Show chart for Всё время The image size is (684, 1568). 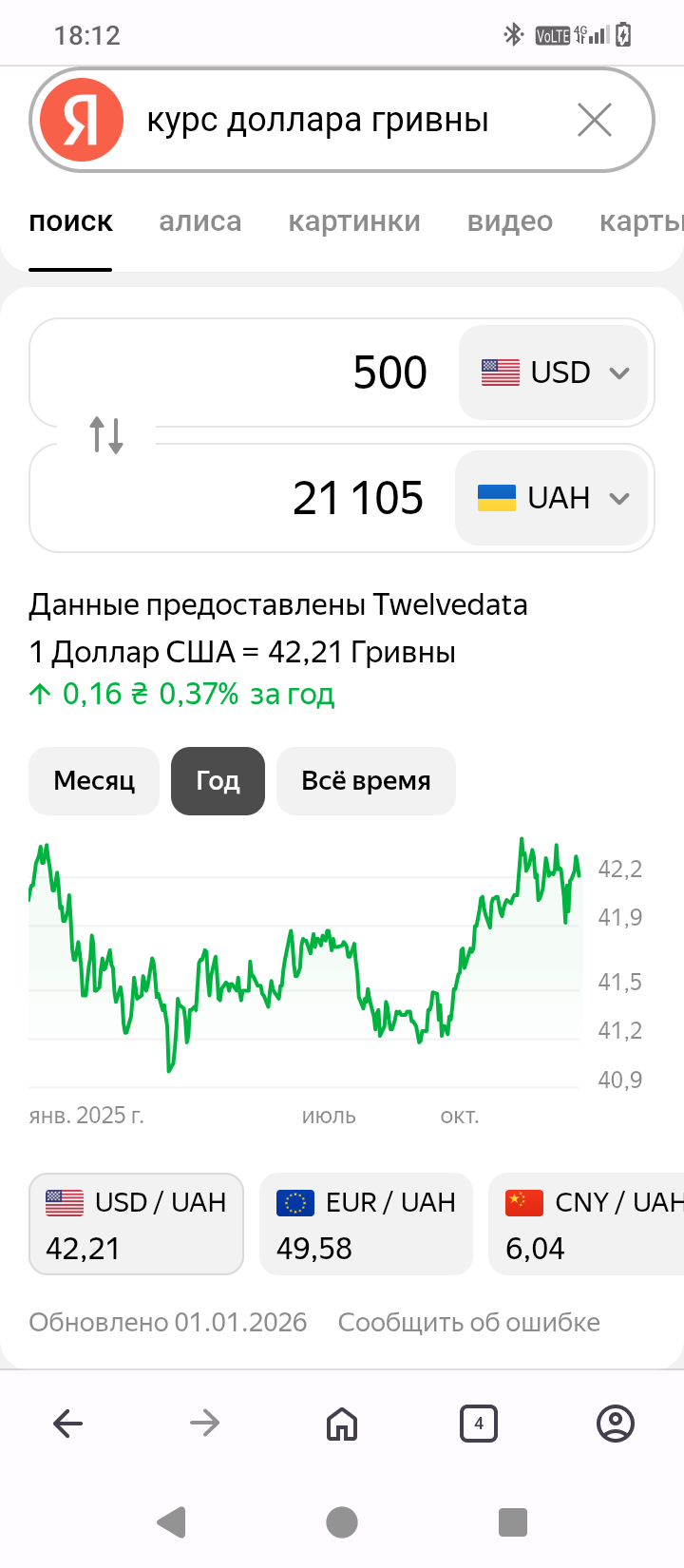click(x=366, y=781)
